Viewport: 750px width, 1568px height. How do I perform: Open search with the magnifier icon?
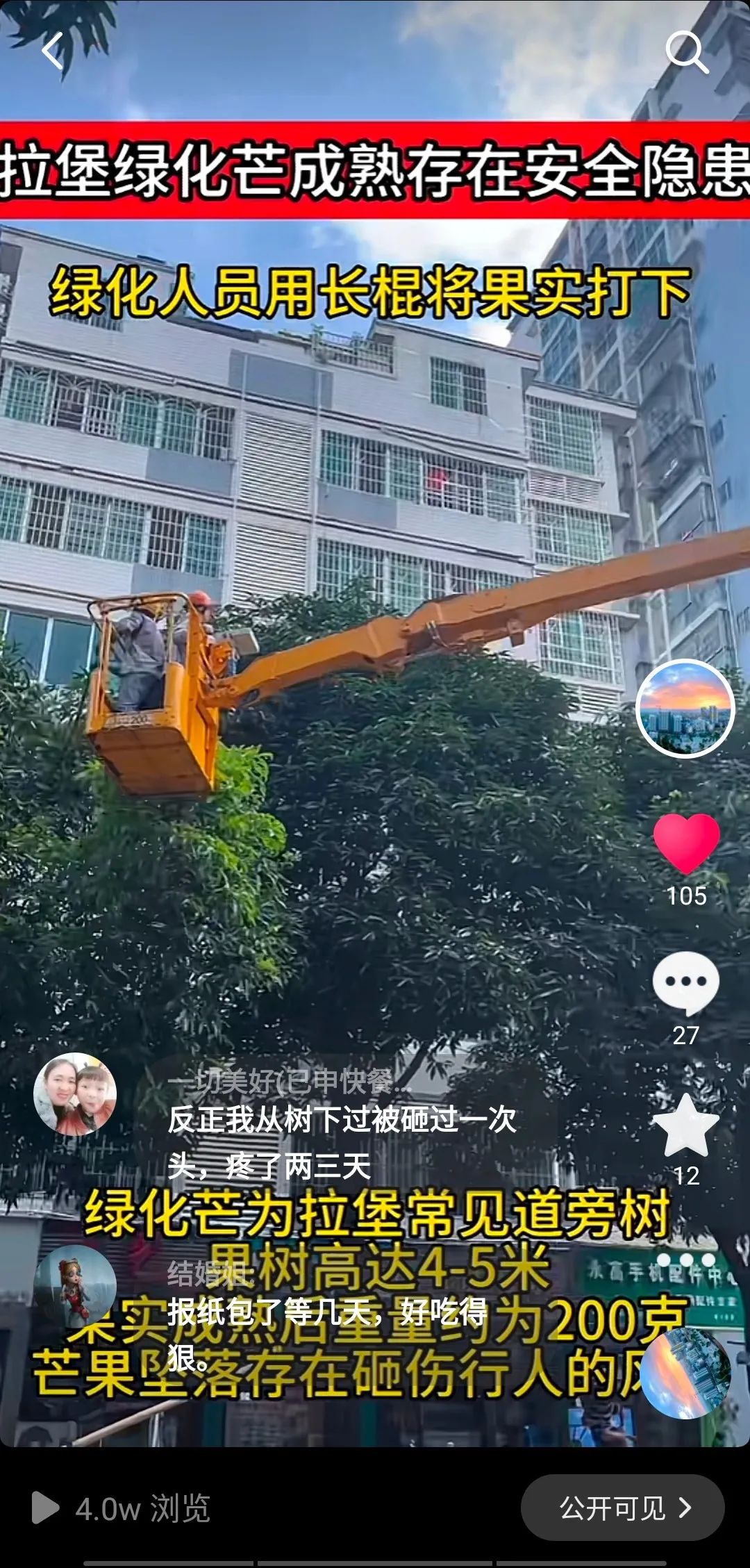(x=686, y=52)
